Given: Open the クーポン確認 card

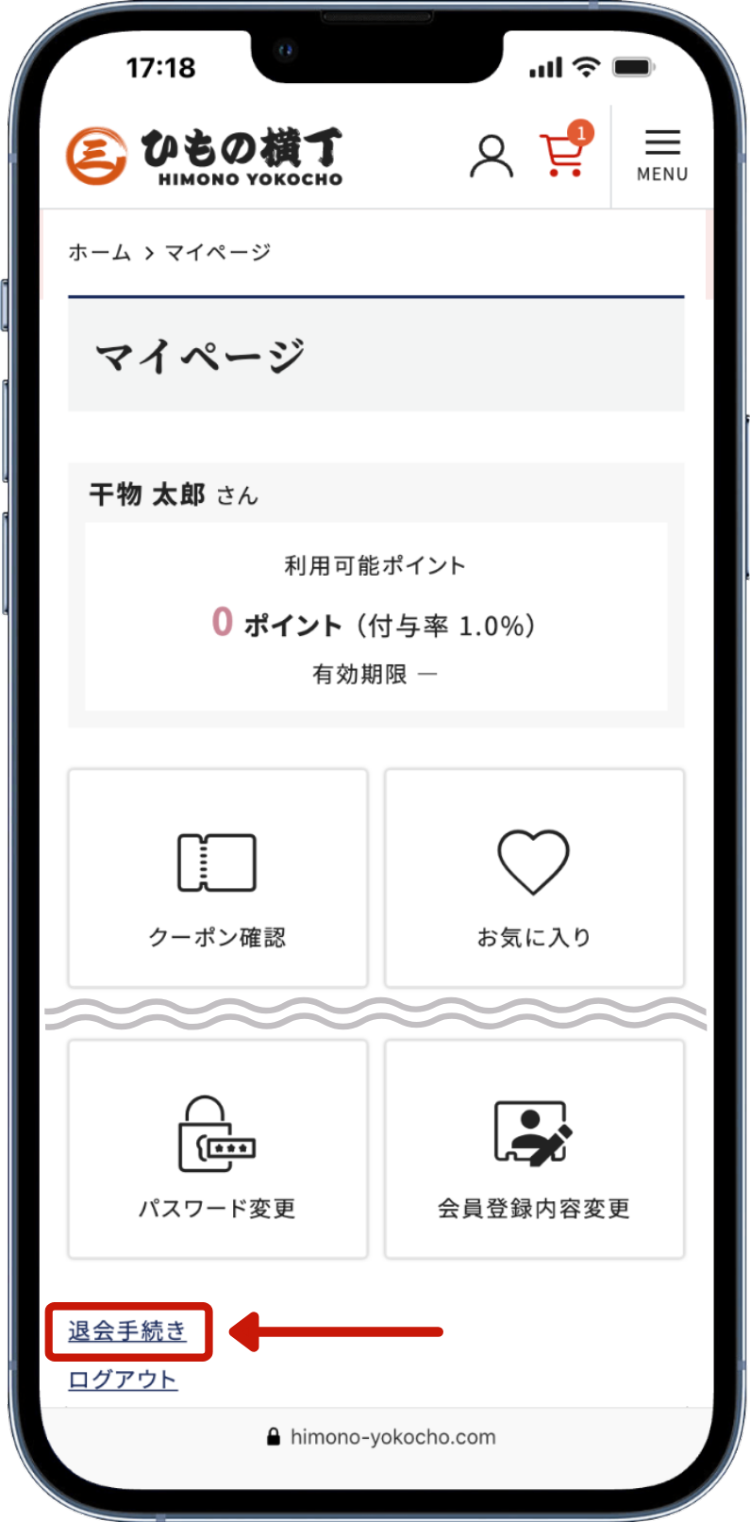Looking at the screenshot, I should [x=217, y=877].
